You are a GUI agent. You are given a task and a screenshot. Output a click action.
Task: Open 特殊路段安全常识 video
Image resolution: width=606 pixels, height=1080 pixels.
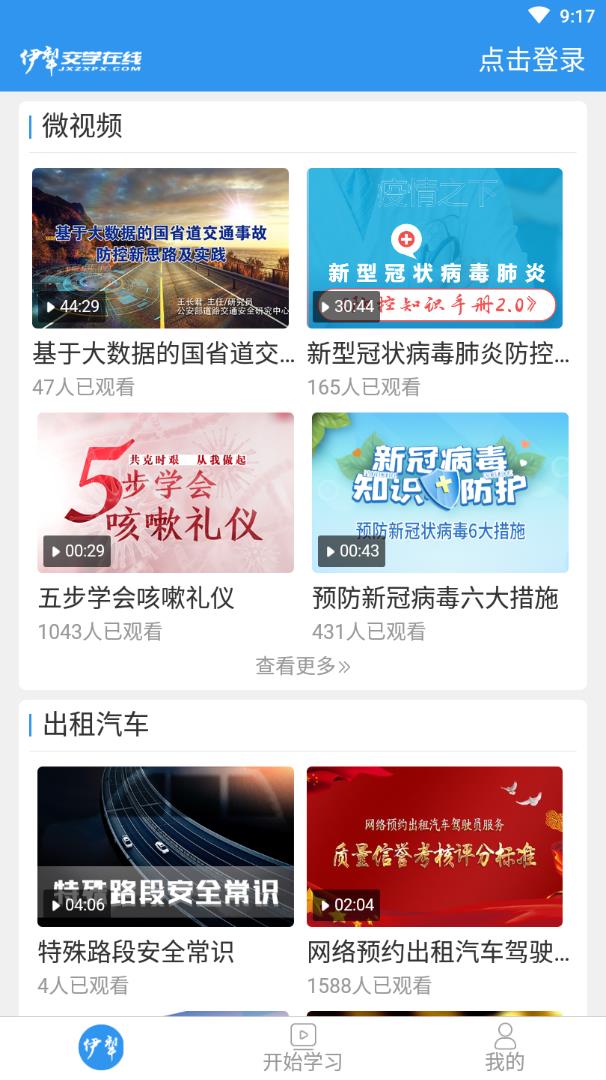165,846
